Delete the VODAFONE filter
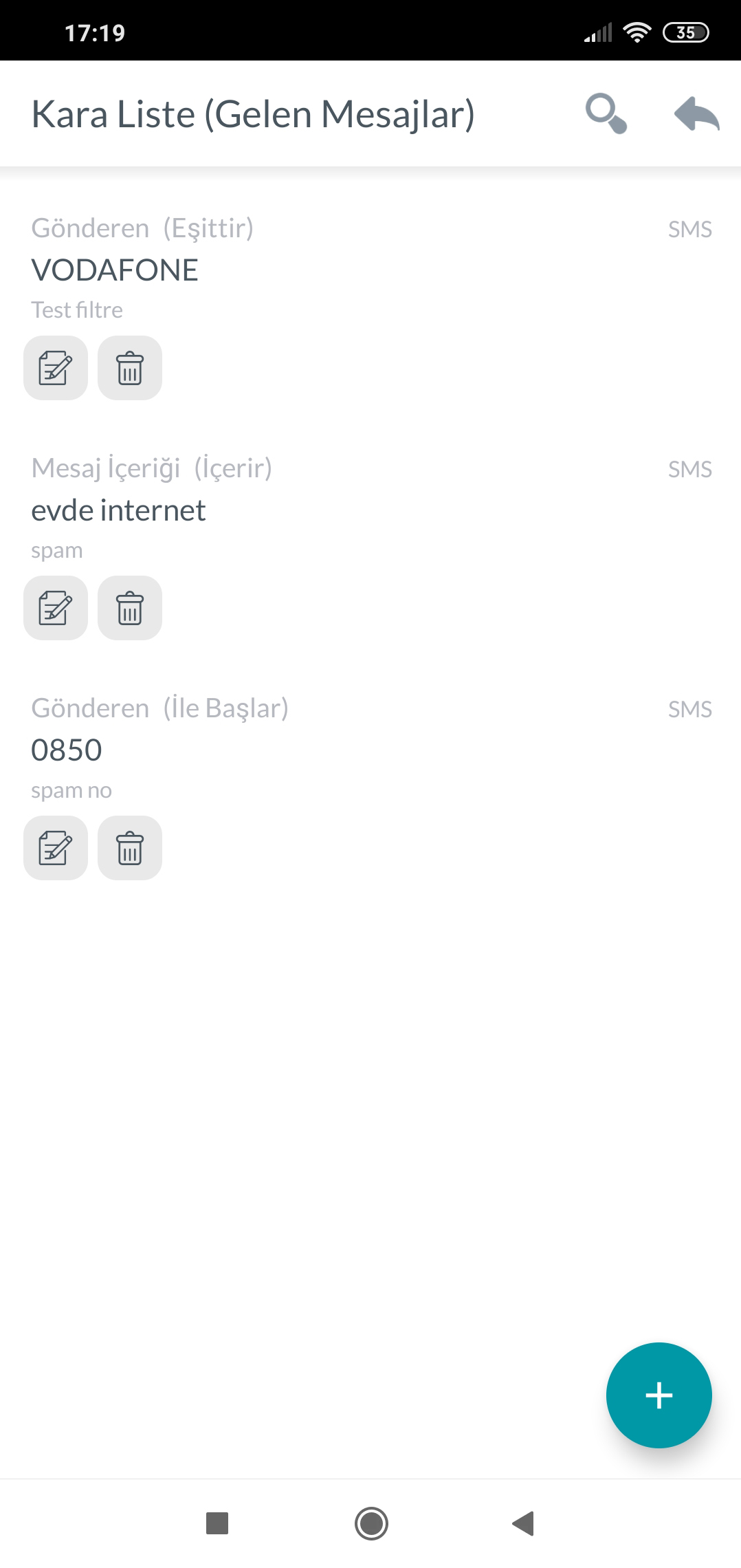The image size is (741, 1568). 130,368
